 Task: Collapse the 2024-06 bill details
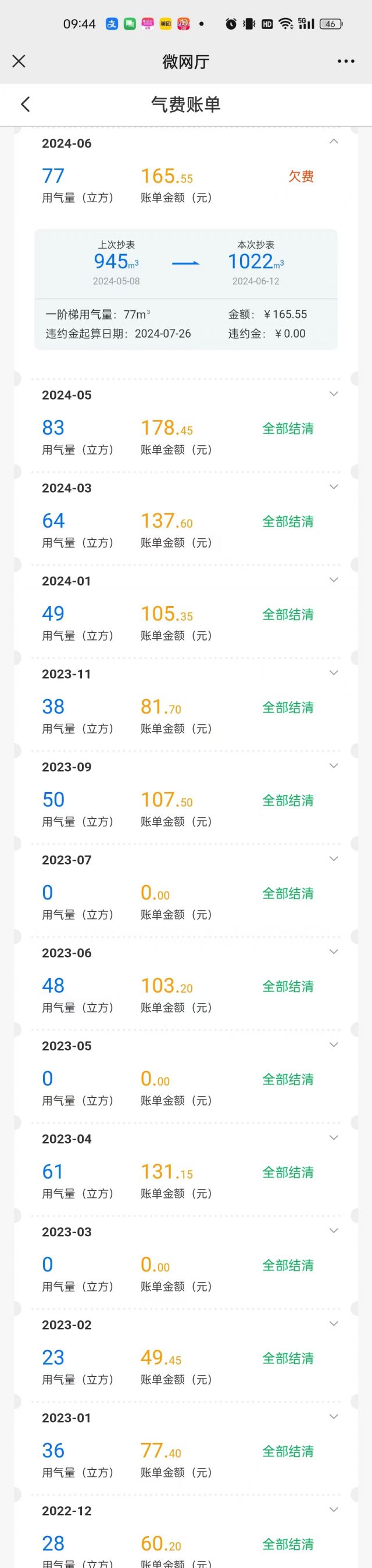pyautogui.click(x=333, y=142)
